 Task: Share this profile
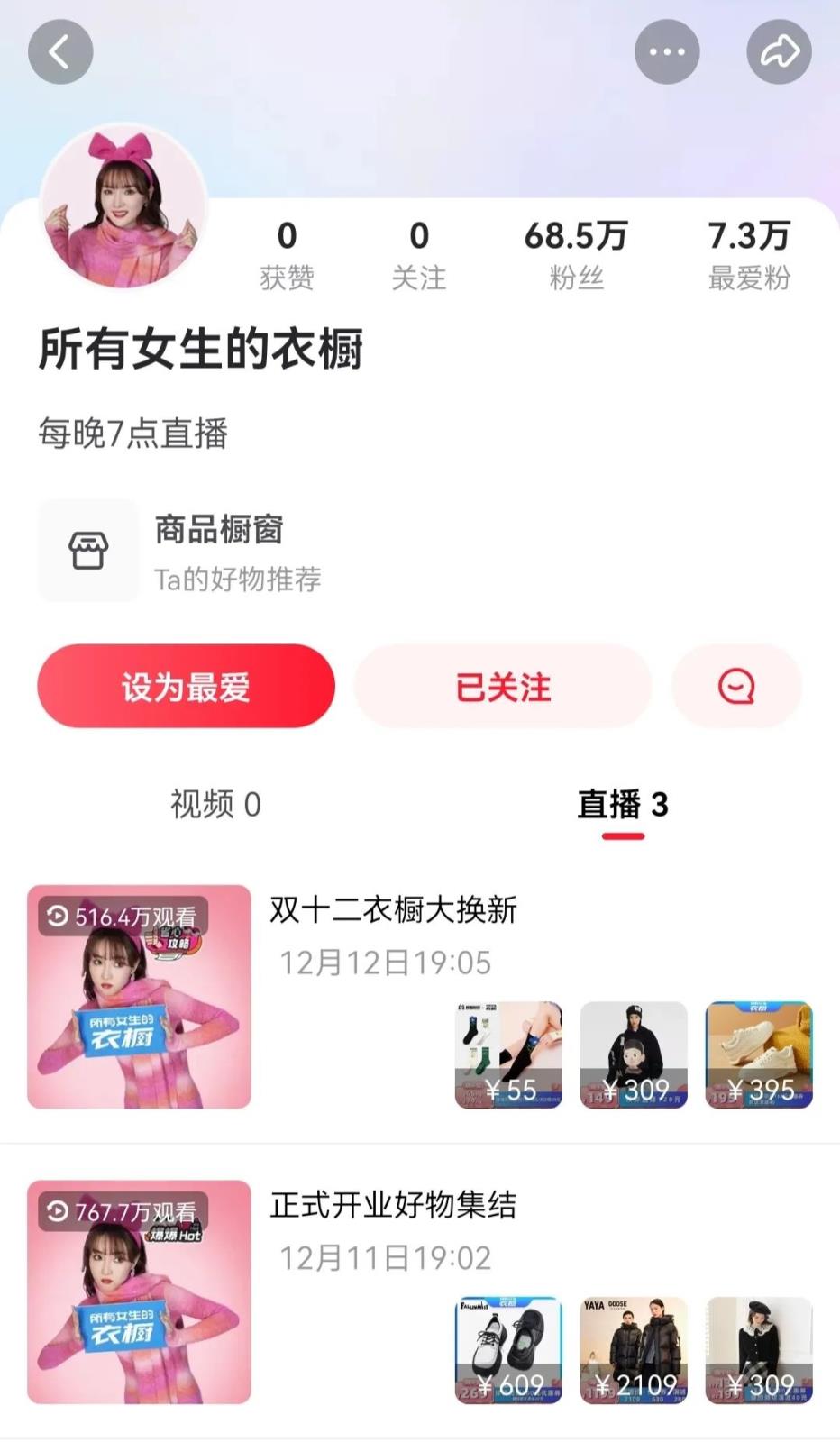click(x=779, y=52)
